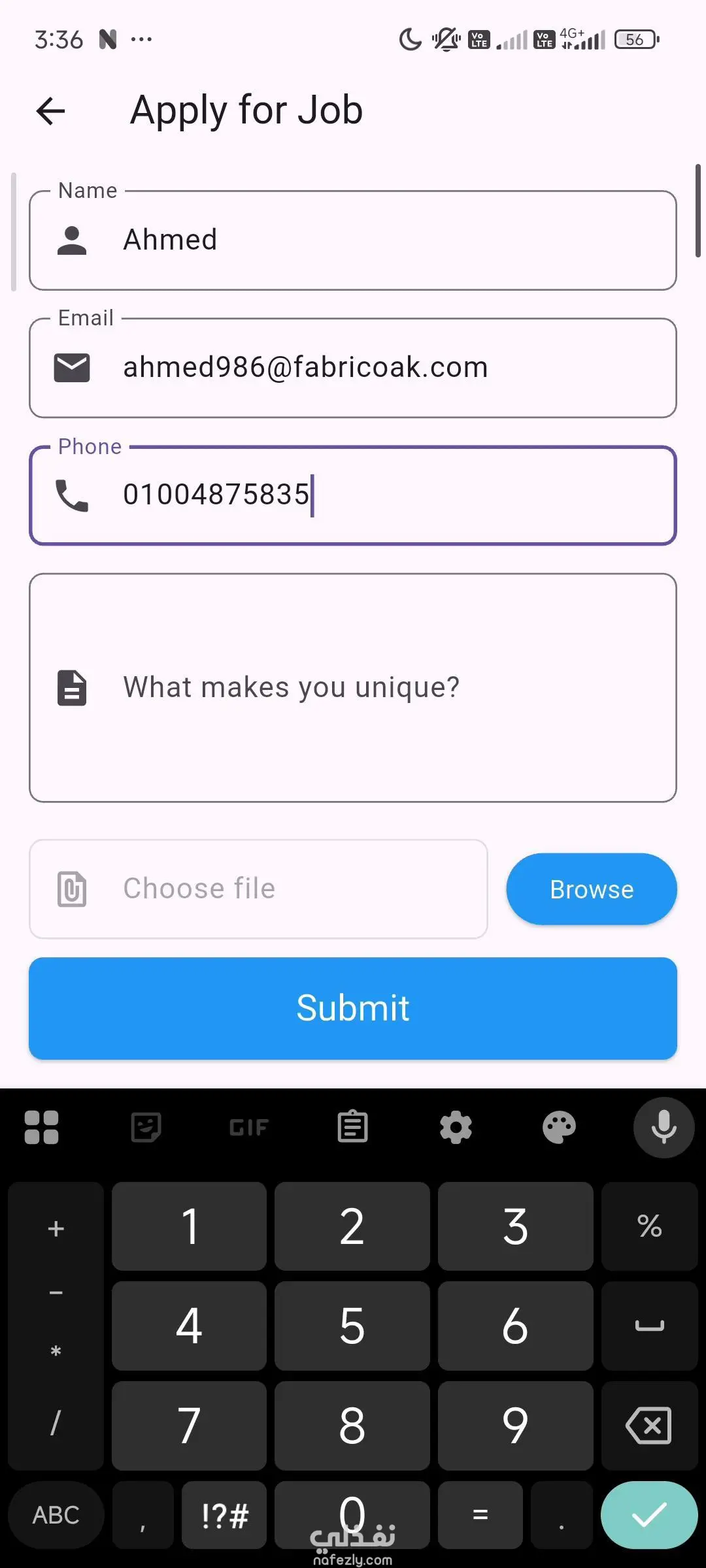Open the Choose file field
706x1568 pixels.
(258, 889)
